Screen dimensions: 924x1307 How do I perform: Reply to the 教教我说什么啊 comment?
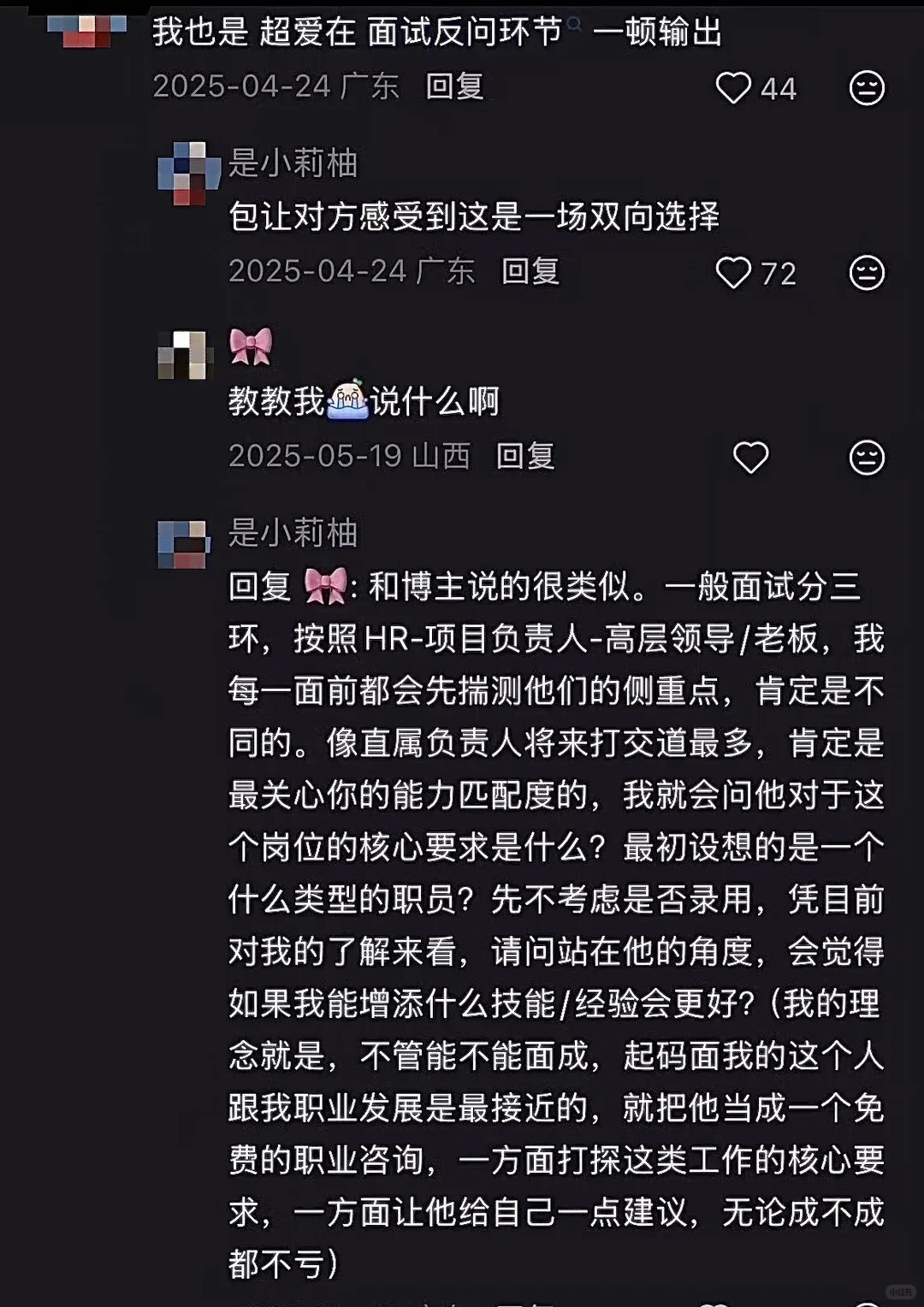(525, 456)
